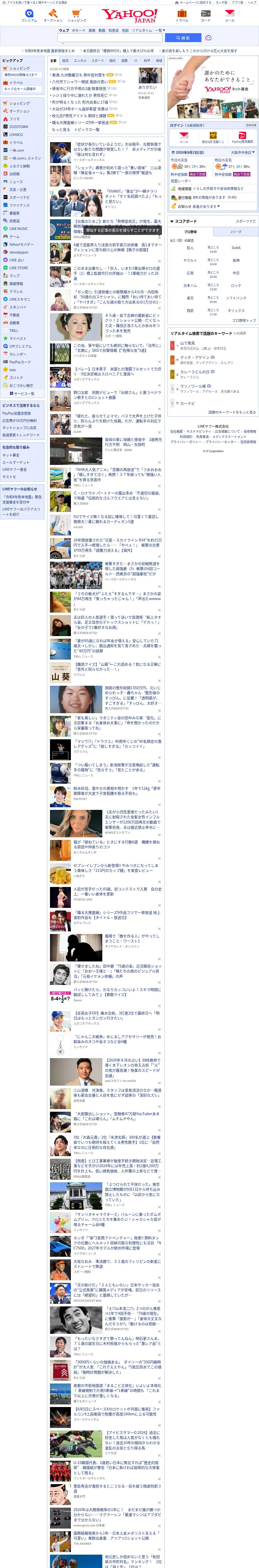Open trending keyword 山で発見
Screen dimensions: 259x1568
(187, 343)
